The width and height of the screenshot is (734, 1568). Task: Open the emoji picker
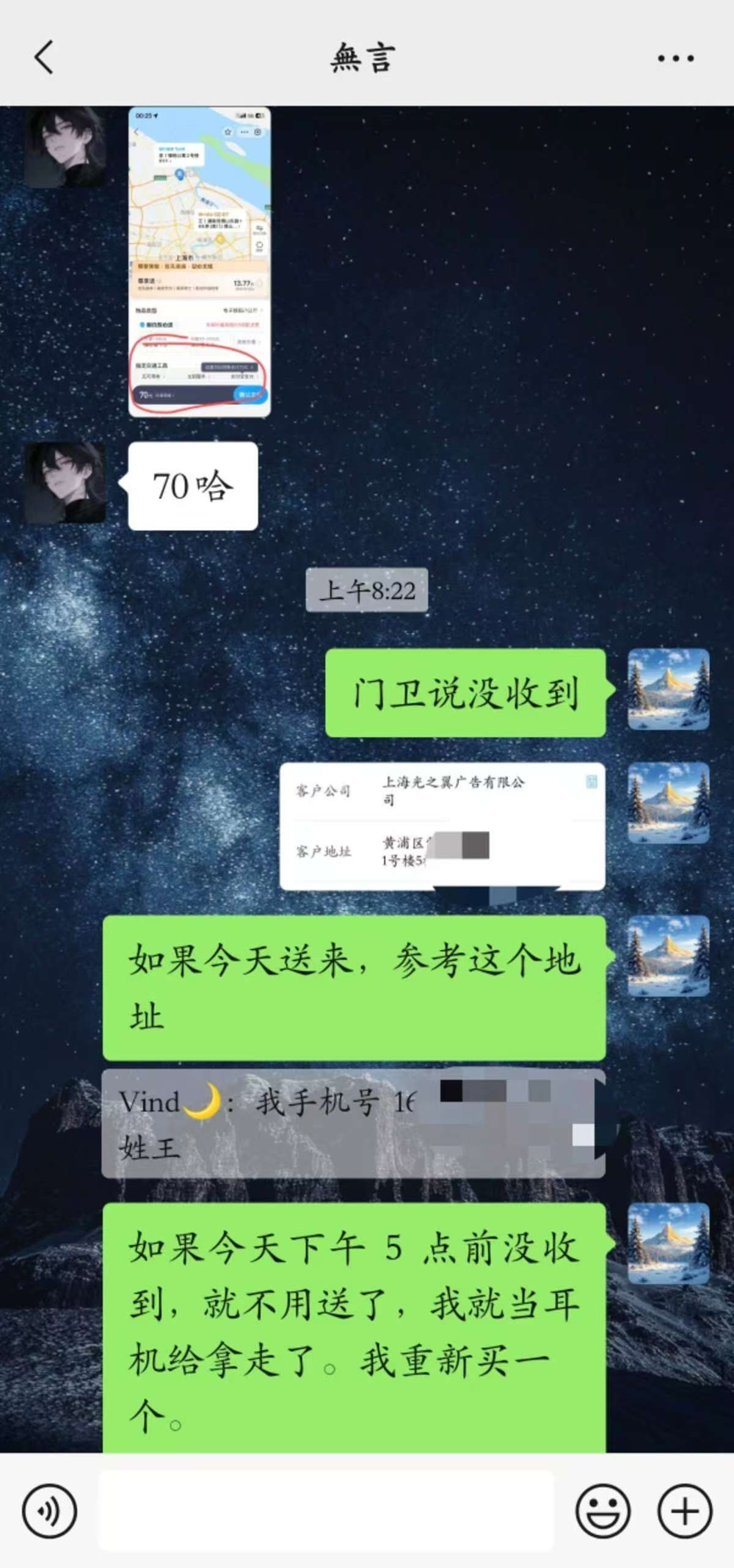603,1511
